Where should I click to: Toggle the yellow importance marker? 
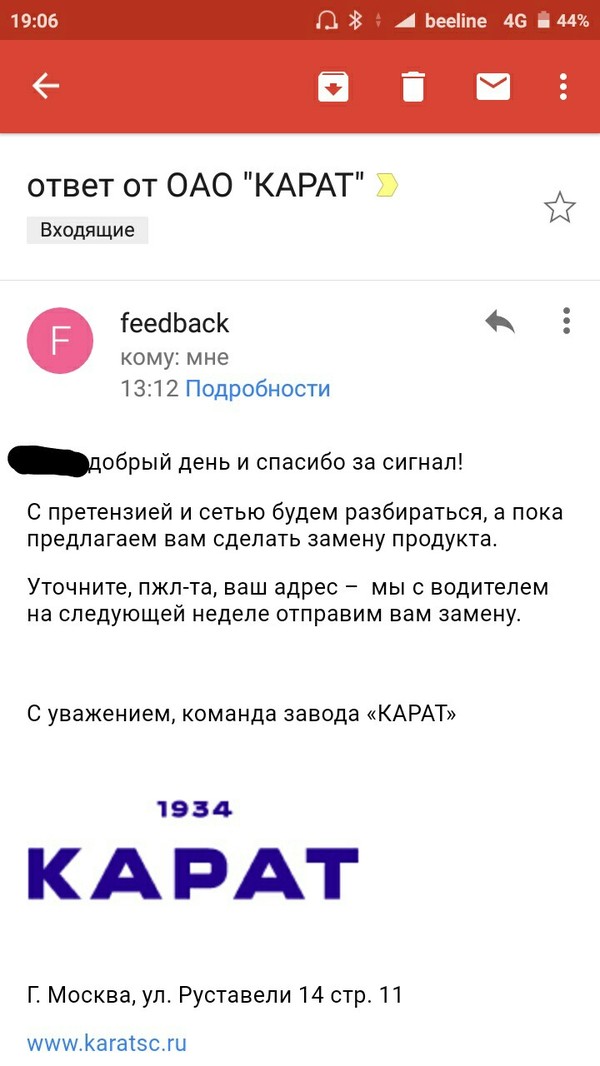(387, 185)
